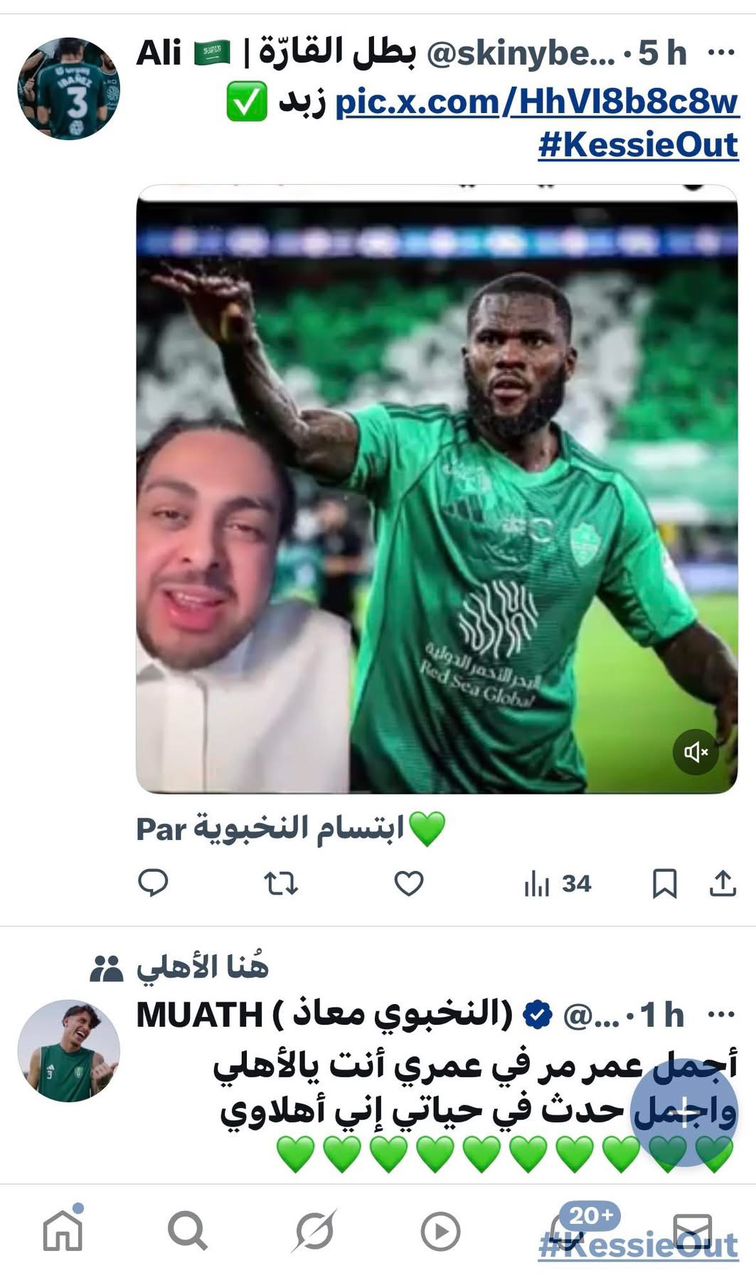Image resolution: width=756 pixels, height=1280 pixels.
Task: Open overflow menu on Ali's post
Action: tap(721, 53)
